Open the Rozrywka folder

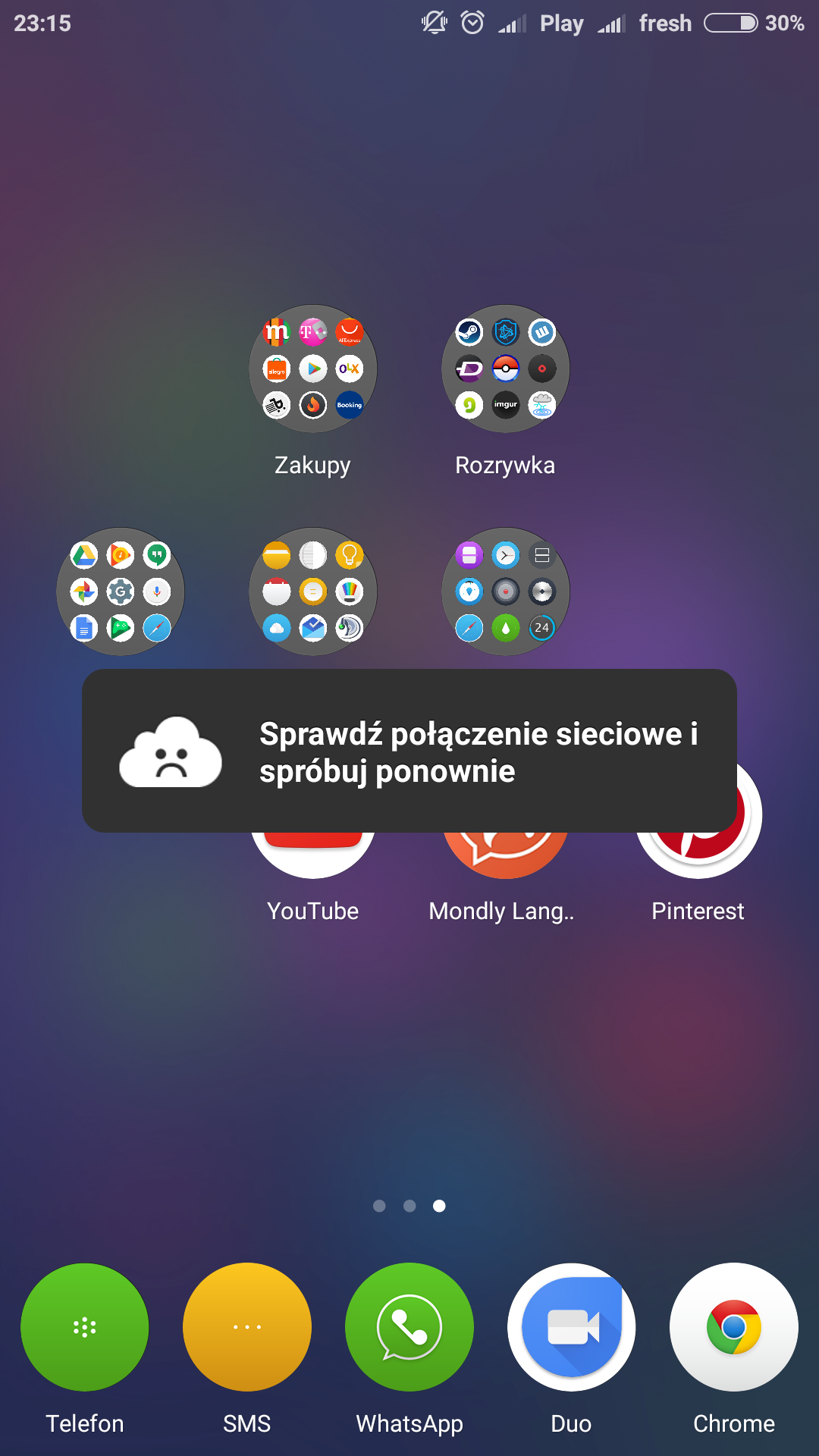(x=505, y=369)
